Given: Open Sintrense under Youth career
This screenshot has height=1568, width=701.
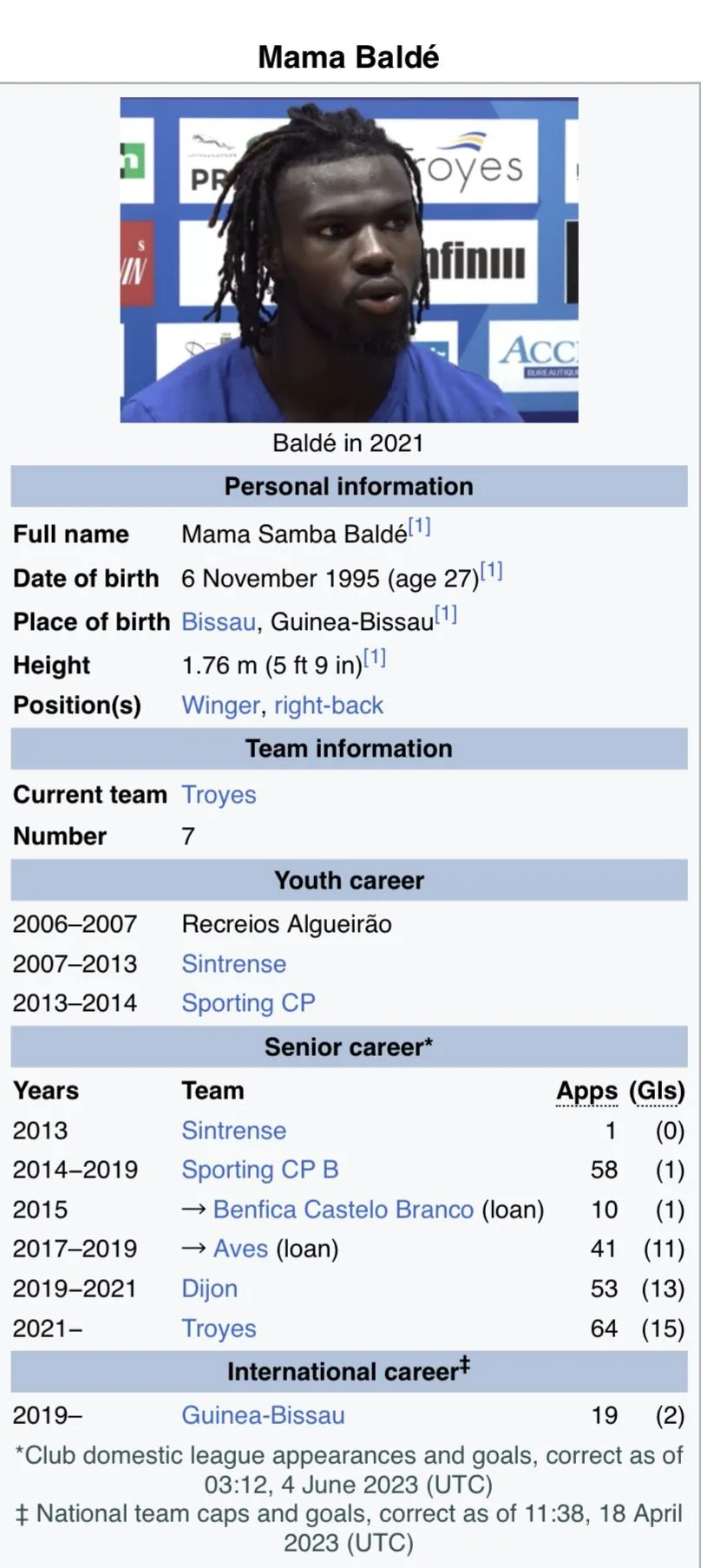Looking at the screenshot, I should click(233, 964).
